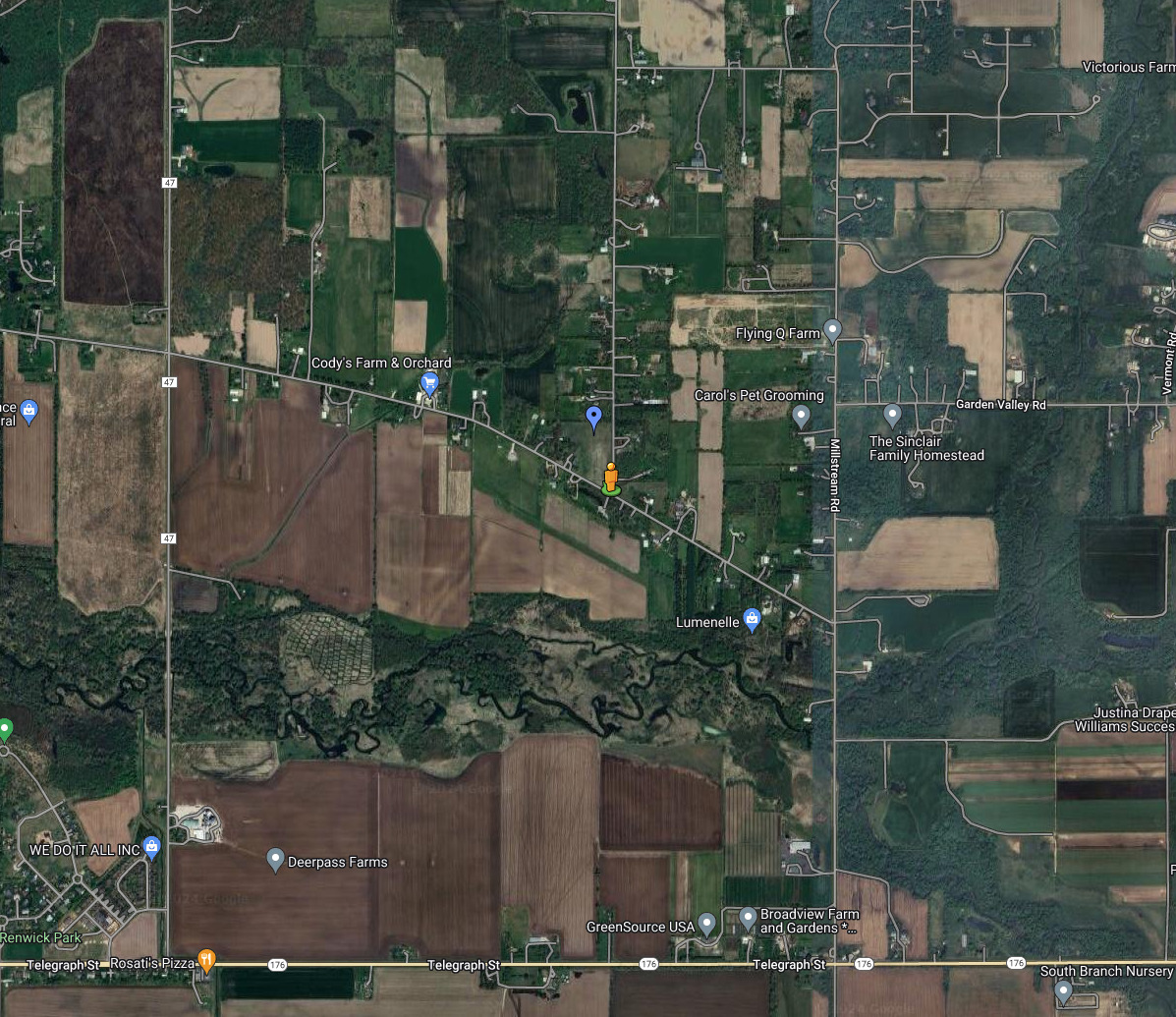View the Lumenelle shop marker

coord(752,620)
